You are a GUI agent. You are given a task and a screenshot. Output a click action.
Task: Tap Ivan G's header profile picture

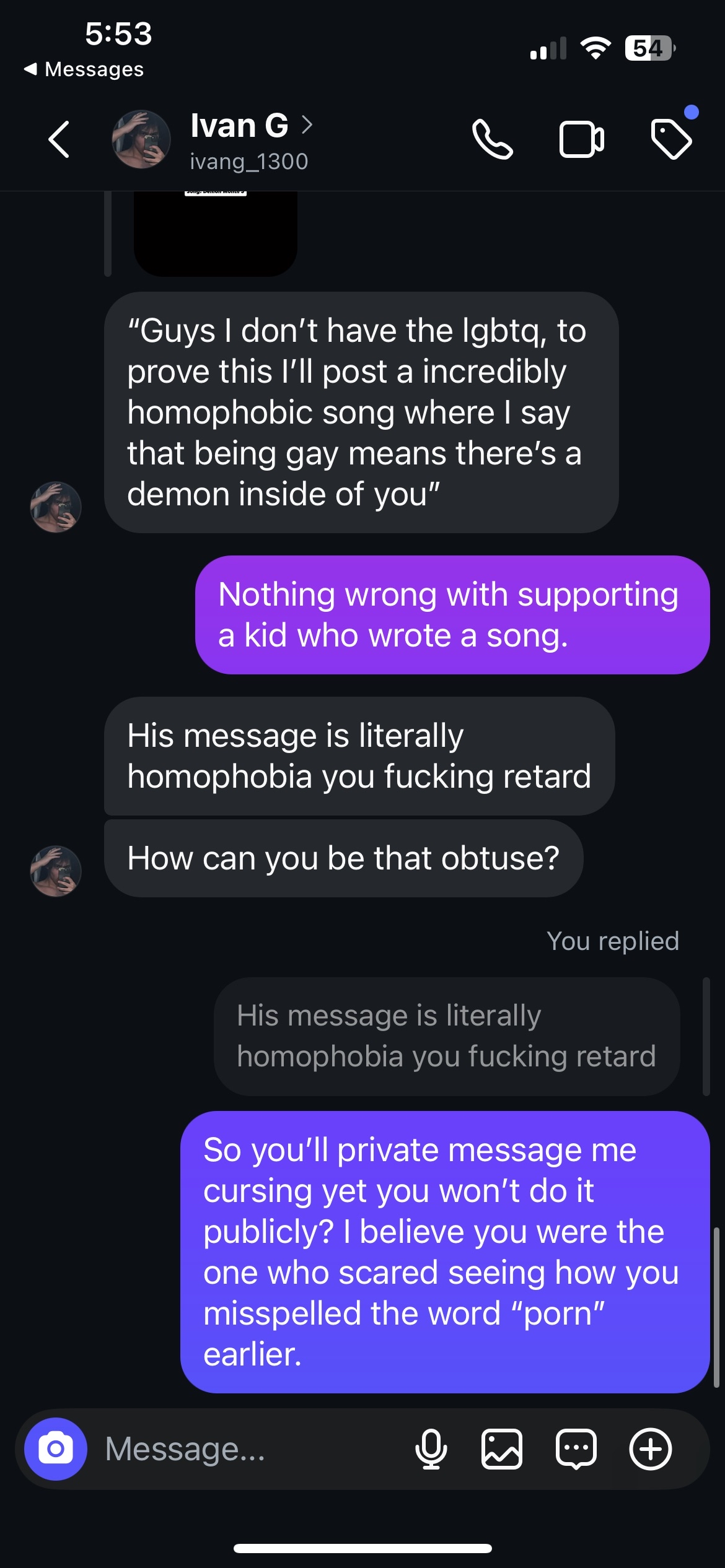(141, 139)
